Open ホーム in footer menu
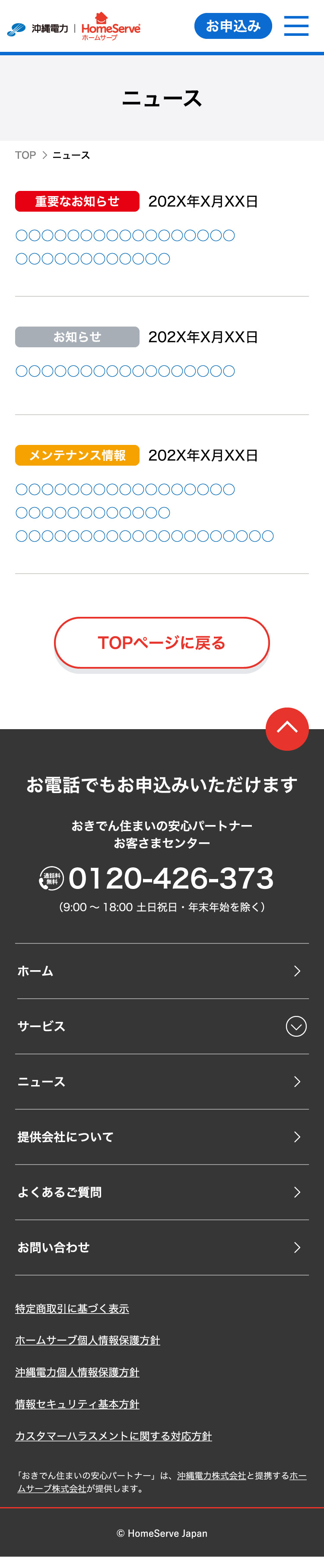Image resolution: width=324 pixels, height=1568 pixels. click(x=162, y=971)
